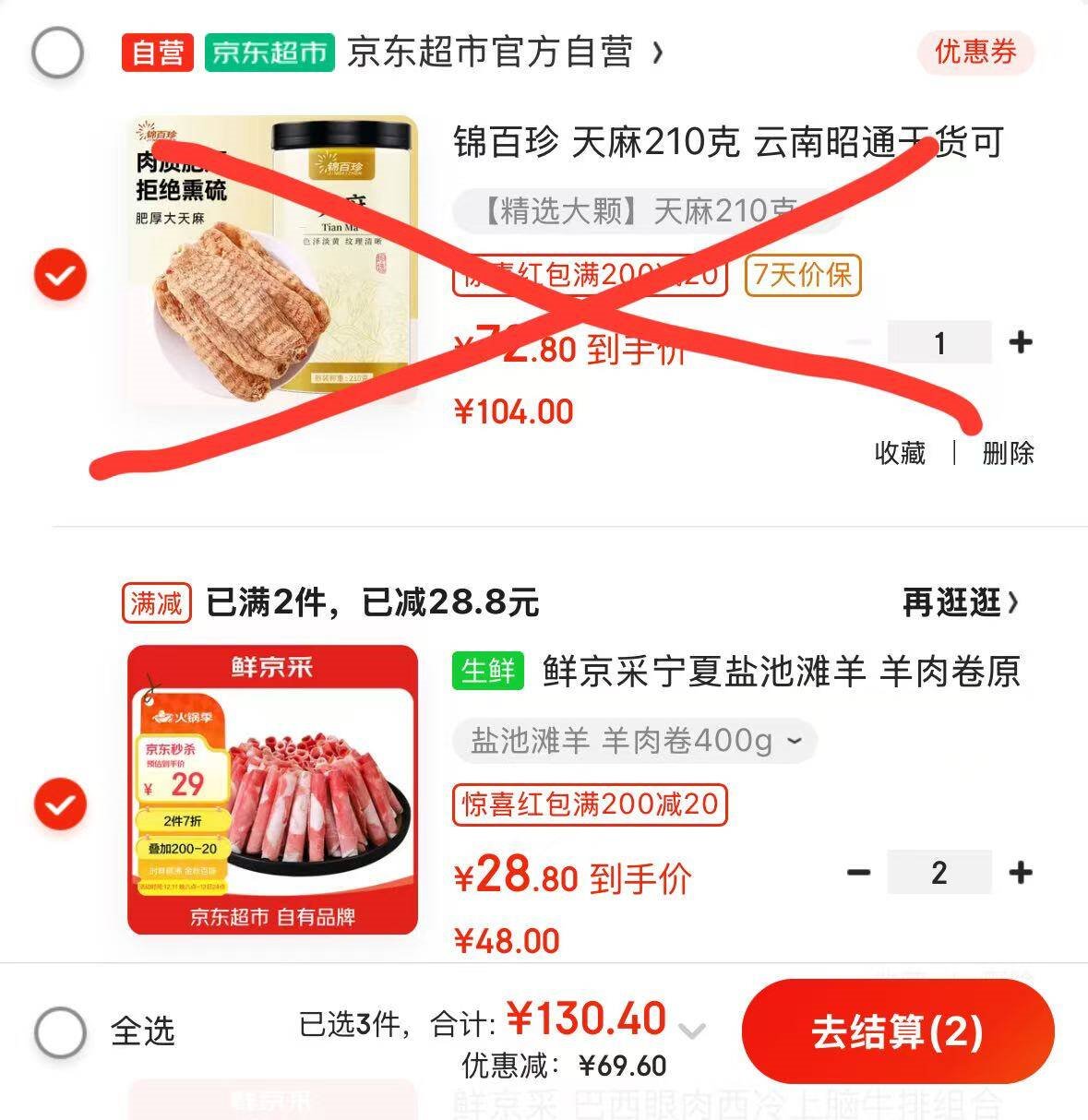The height and width of the screenshot is (1120, 1088).
Task: Select the 京东超市官方自营 store checkbox
Action: click(57, 53)
